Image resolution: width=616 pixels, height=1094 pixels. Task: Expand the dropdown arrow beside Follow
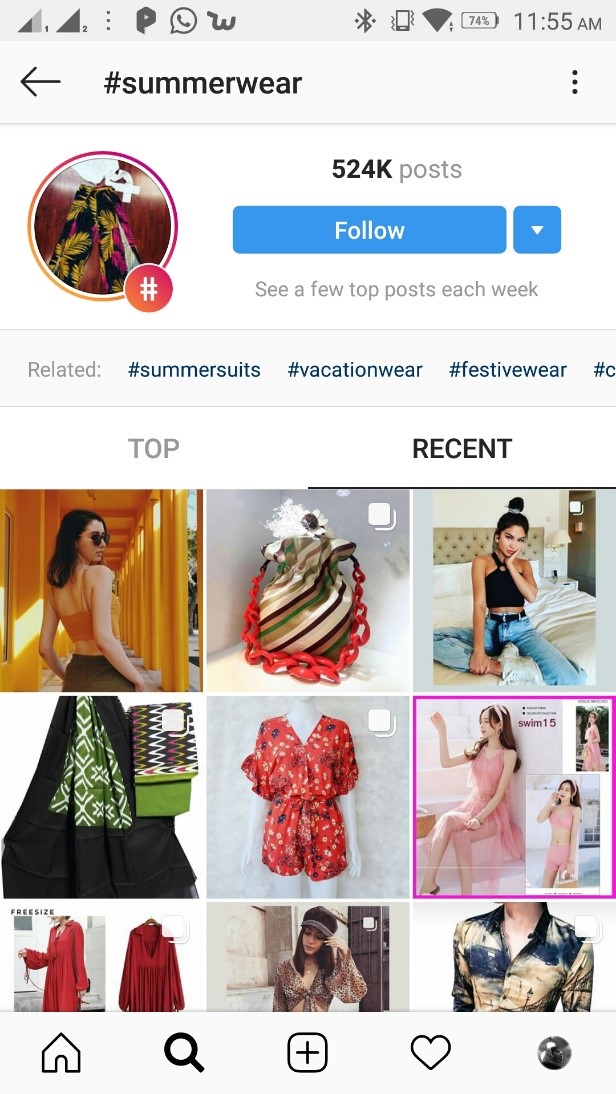click(536, 230)
